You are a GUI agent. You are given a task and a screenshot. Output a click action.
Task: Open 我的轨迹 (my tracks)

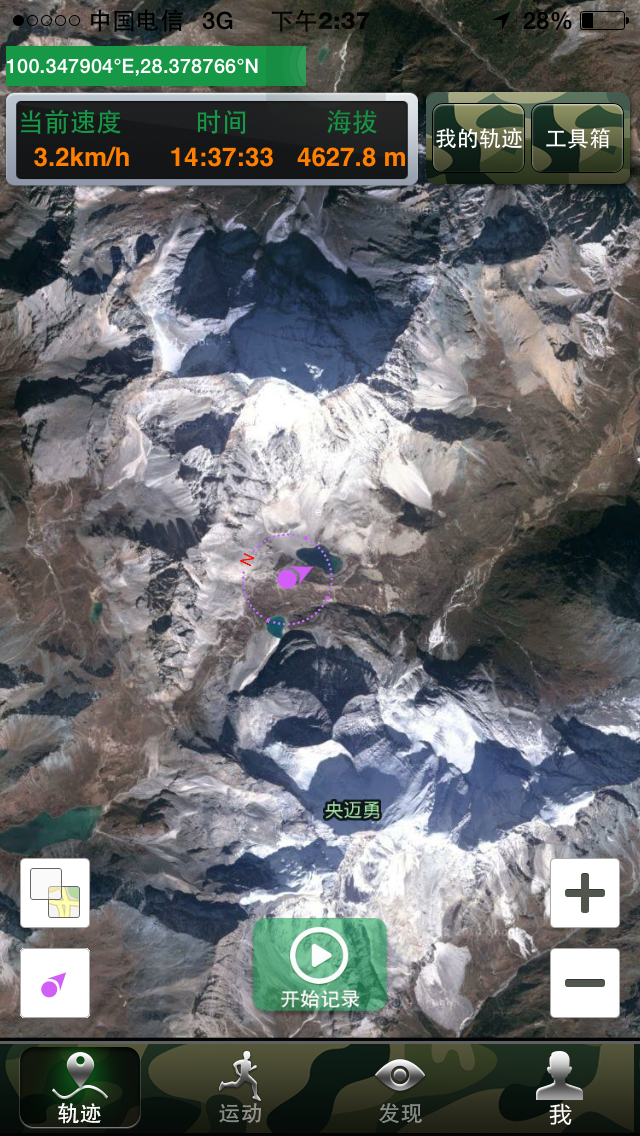478,138
